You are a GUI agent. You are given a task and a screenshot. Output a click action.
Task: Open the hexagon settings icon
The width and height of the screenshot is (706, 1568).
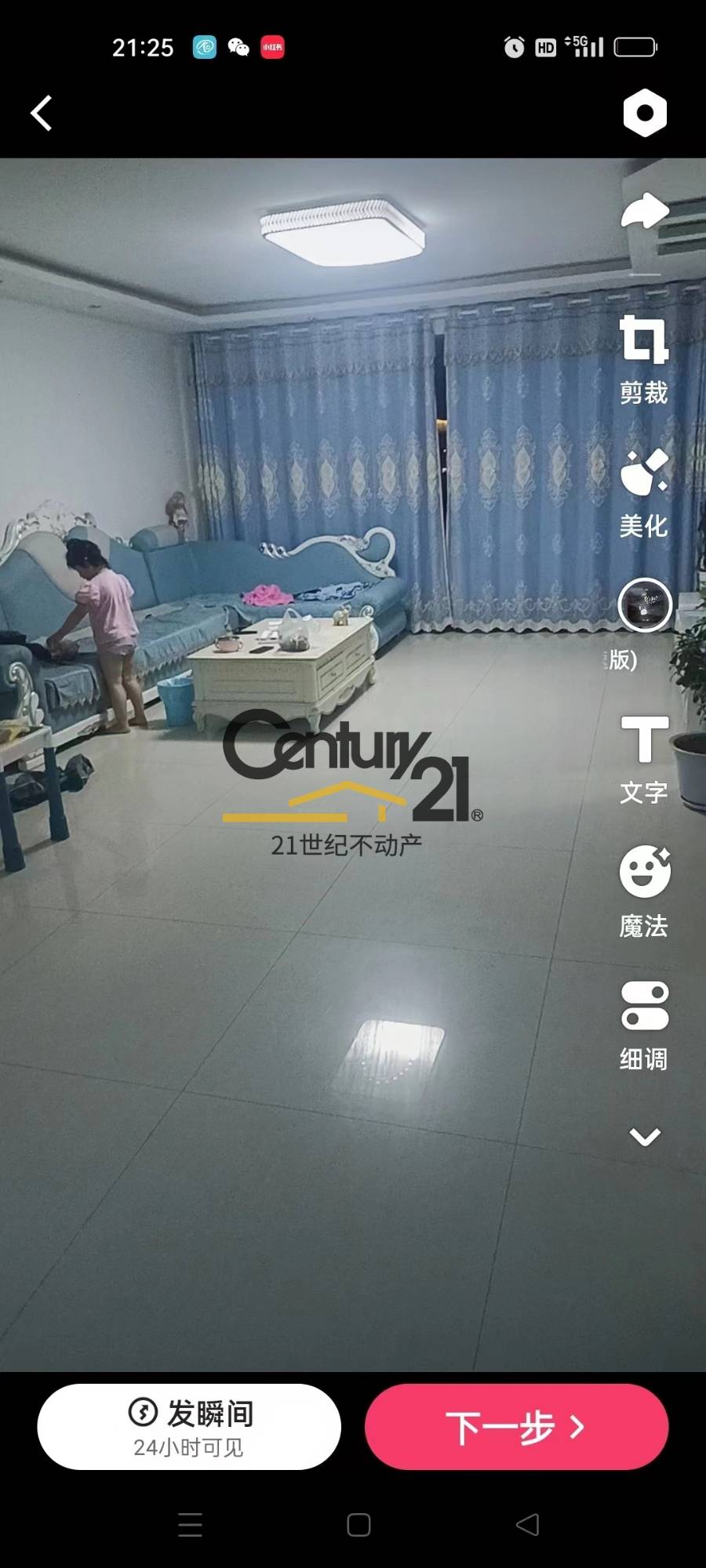point(645,113)
